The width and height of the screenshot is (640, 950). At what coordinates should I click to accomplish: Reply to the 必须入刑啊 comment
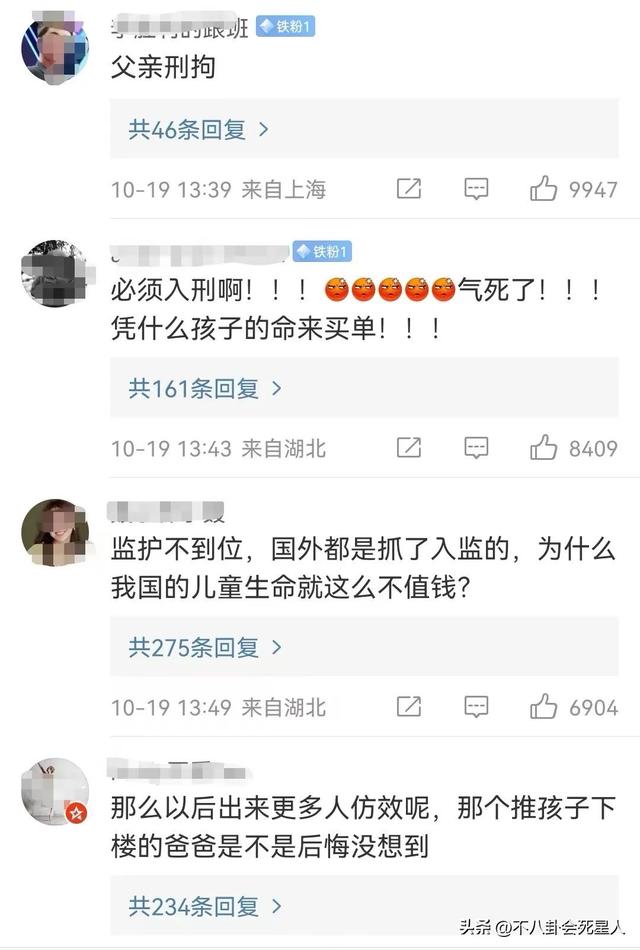pyautogui.click(x=476, y=447)
